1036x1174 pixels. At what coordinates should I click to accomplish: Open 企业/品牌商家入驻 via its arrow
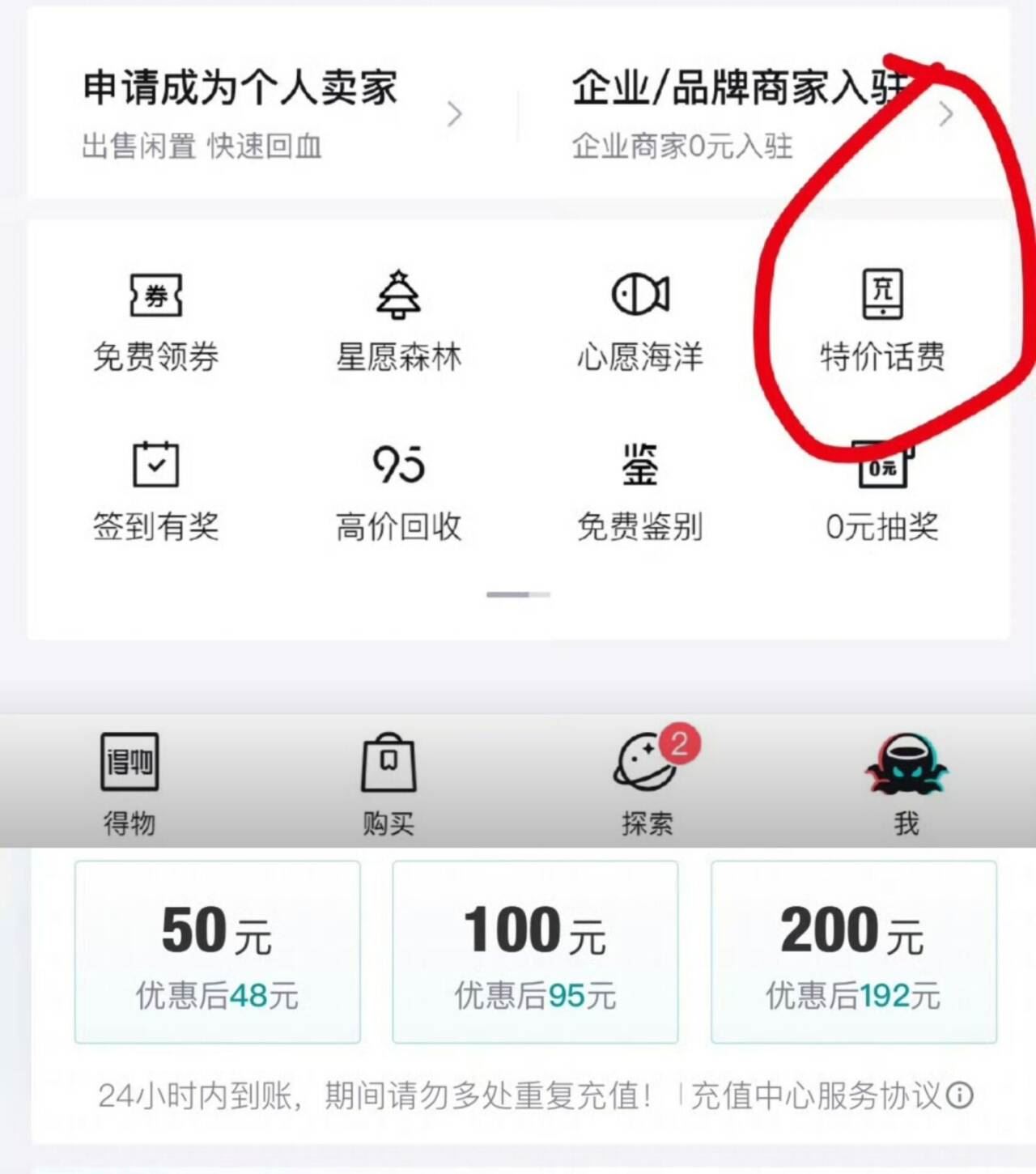click(947, 115)
